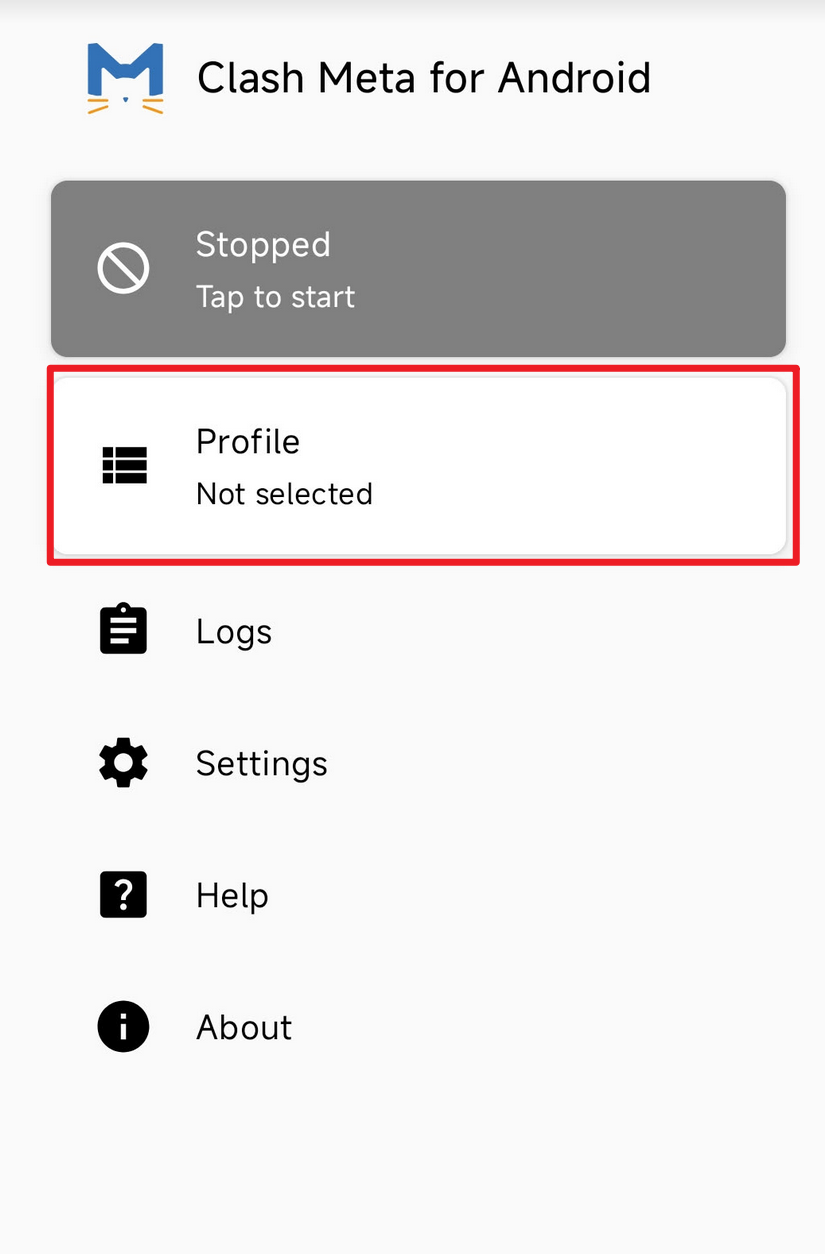View the About information
The width and height of the screenshot is (825, 1254).
(243, 1027)
